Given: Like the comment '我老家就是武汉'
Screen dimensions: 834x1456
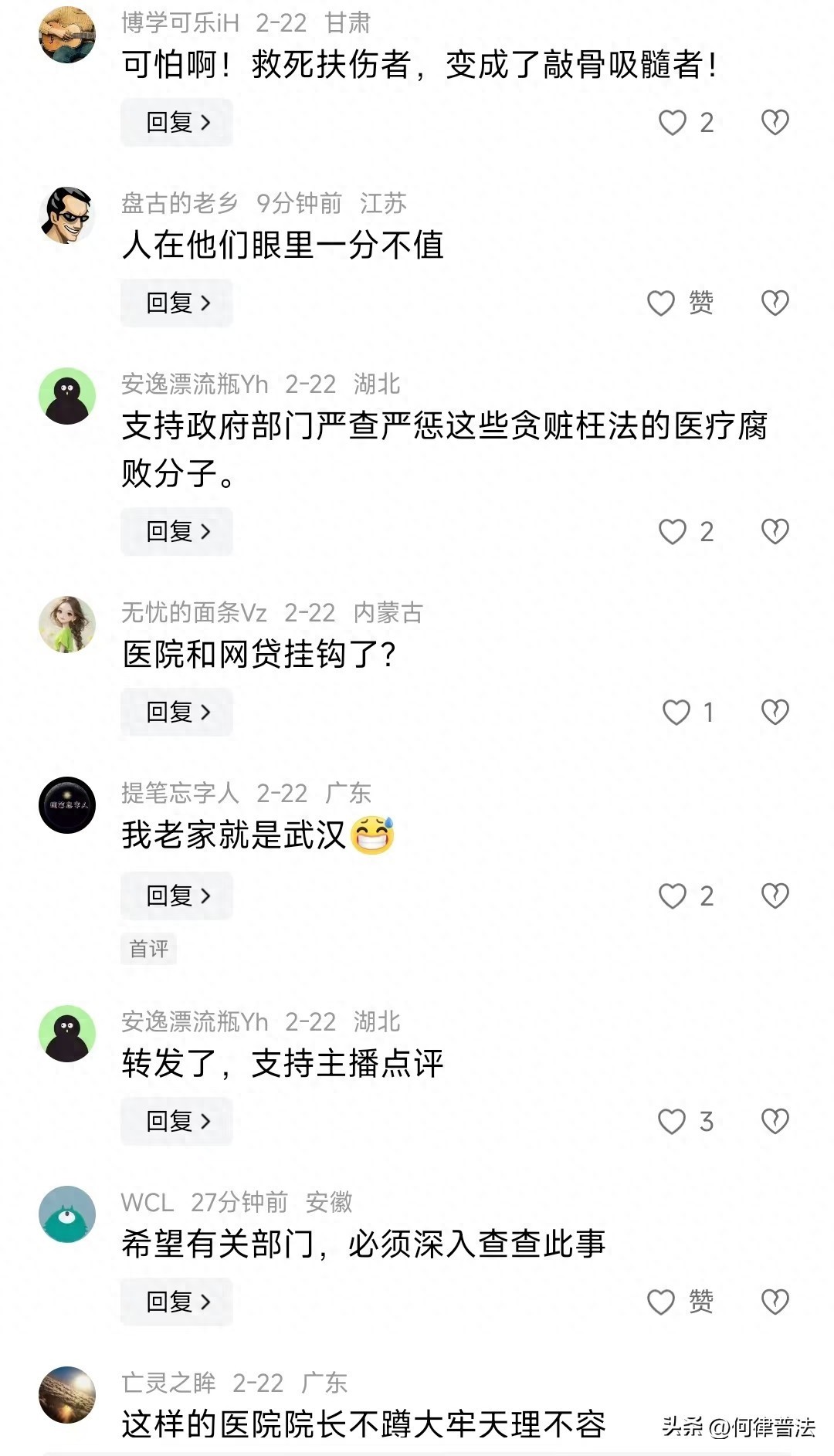Looking at the screenshot, I should click(673, 896).
